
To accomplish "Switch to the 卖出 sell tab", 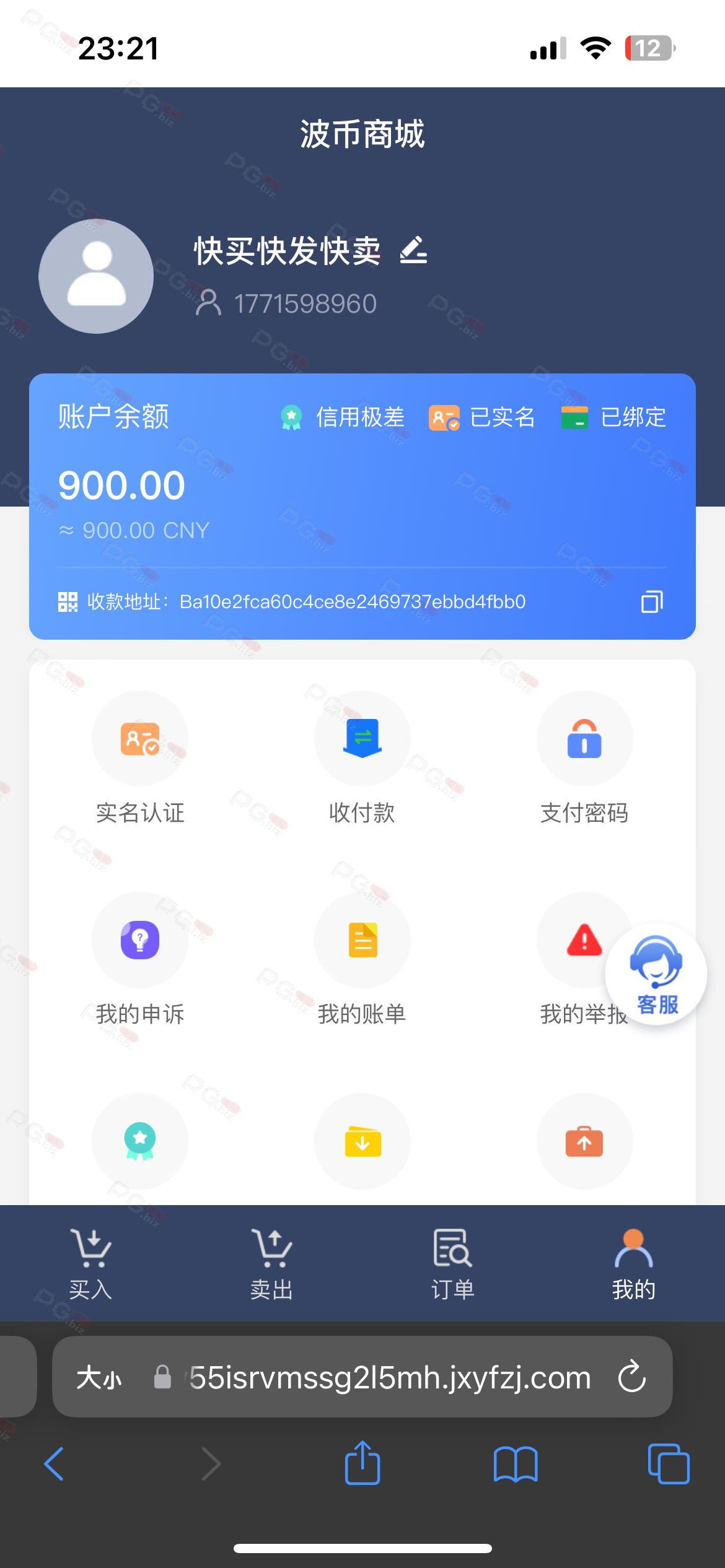I will pos(271,1265).
